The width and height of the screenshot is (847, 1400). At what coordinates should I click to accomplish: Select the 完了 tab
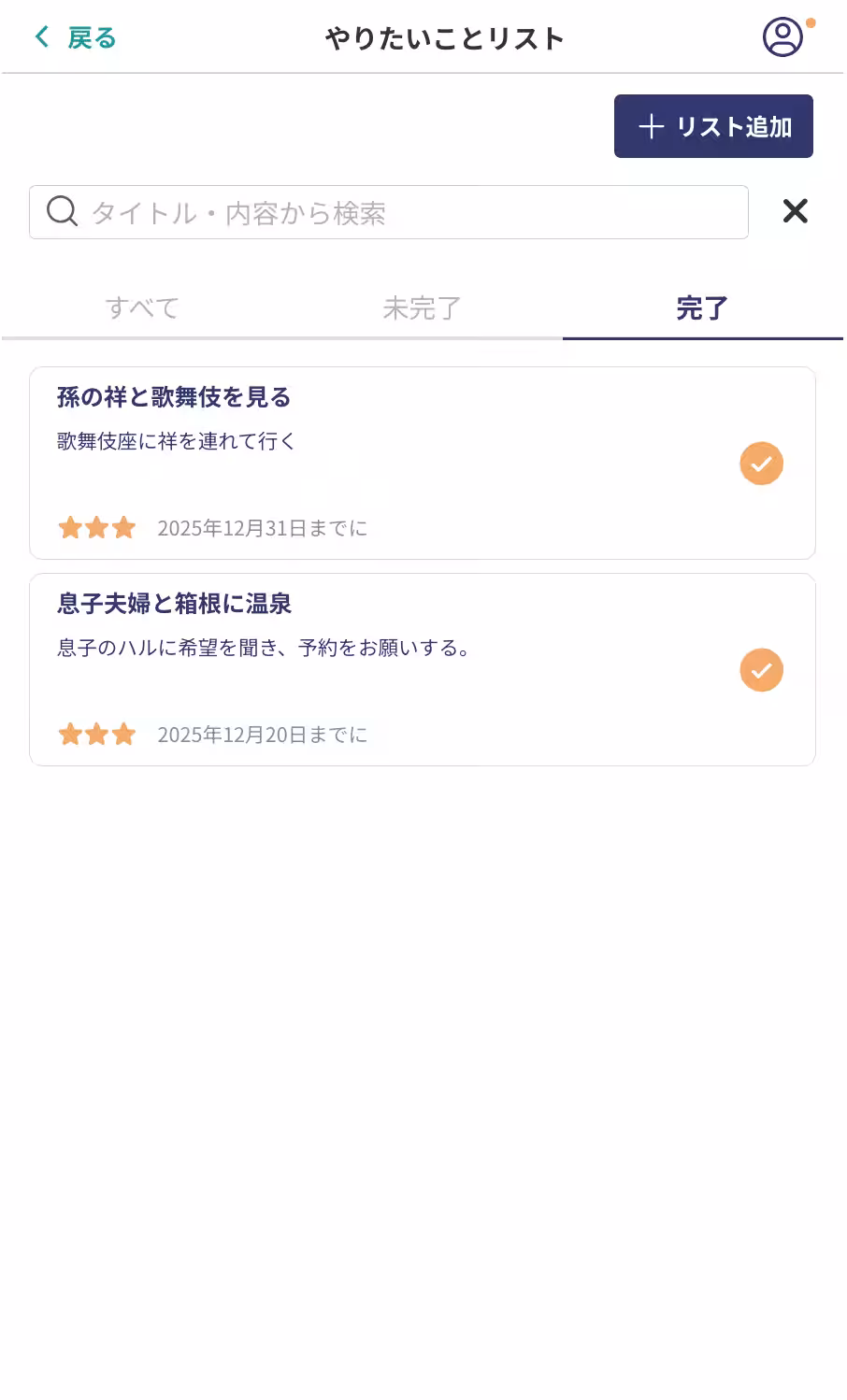coord(700,307)
